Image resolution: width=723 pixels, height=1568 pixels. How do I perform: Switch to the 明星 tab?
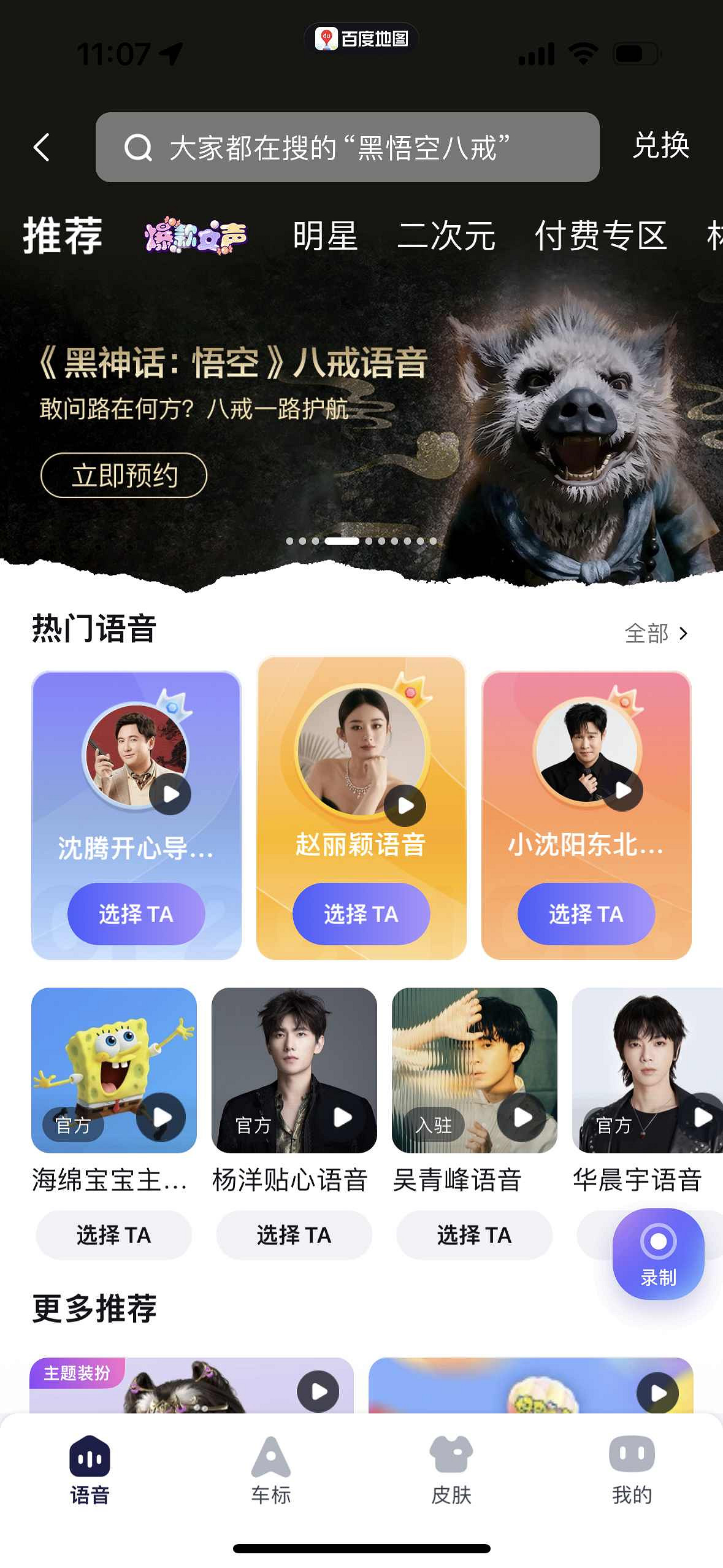coord(324,238)
